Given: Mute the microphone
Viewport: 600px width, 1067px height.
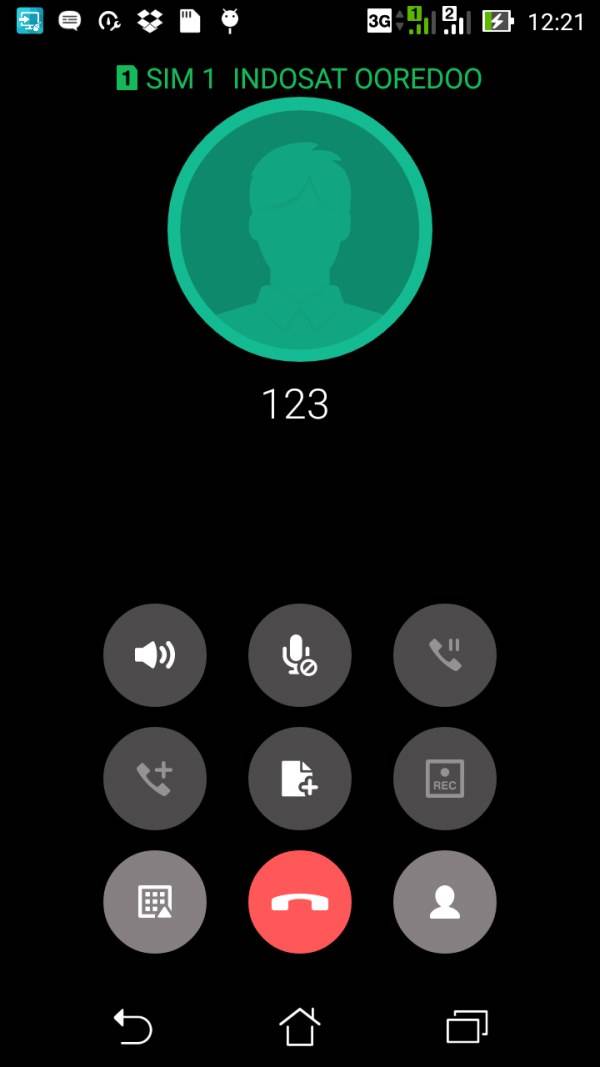Looking at the screenshot, I should click(x=300, y=655).
